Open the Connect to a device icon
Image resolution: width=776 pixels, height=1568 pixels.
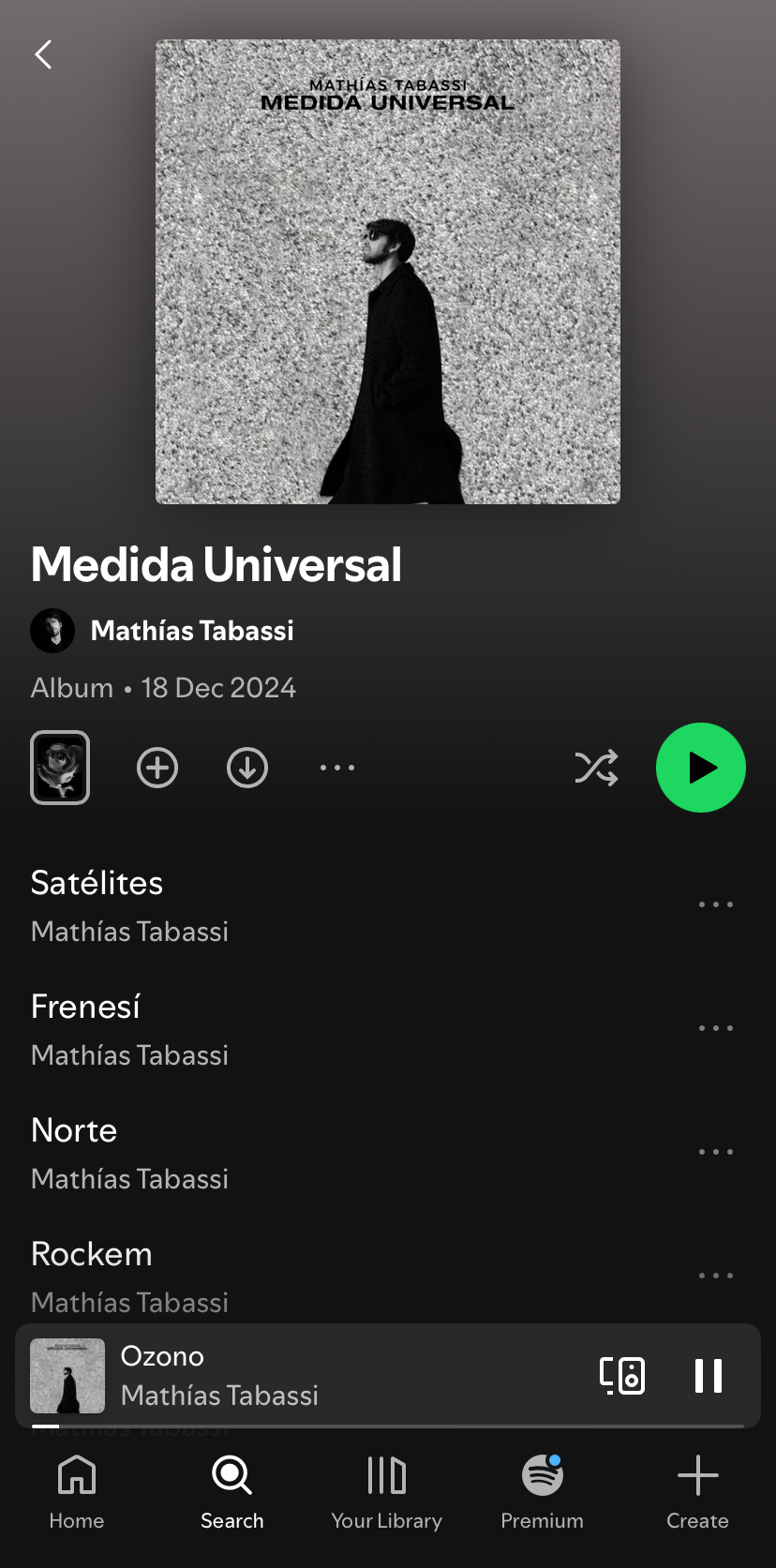click(x=622, y=1375)
